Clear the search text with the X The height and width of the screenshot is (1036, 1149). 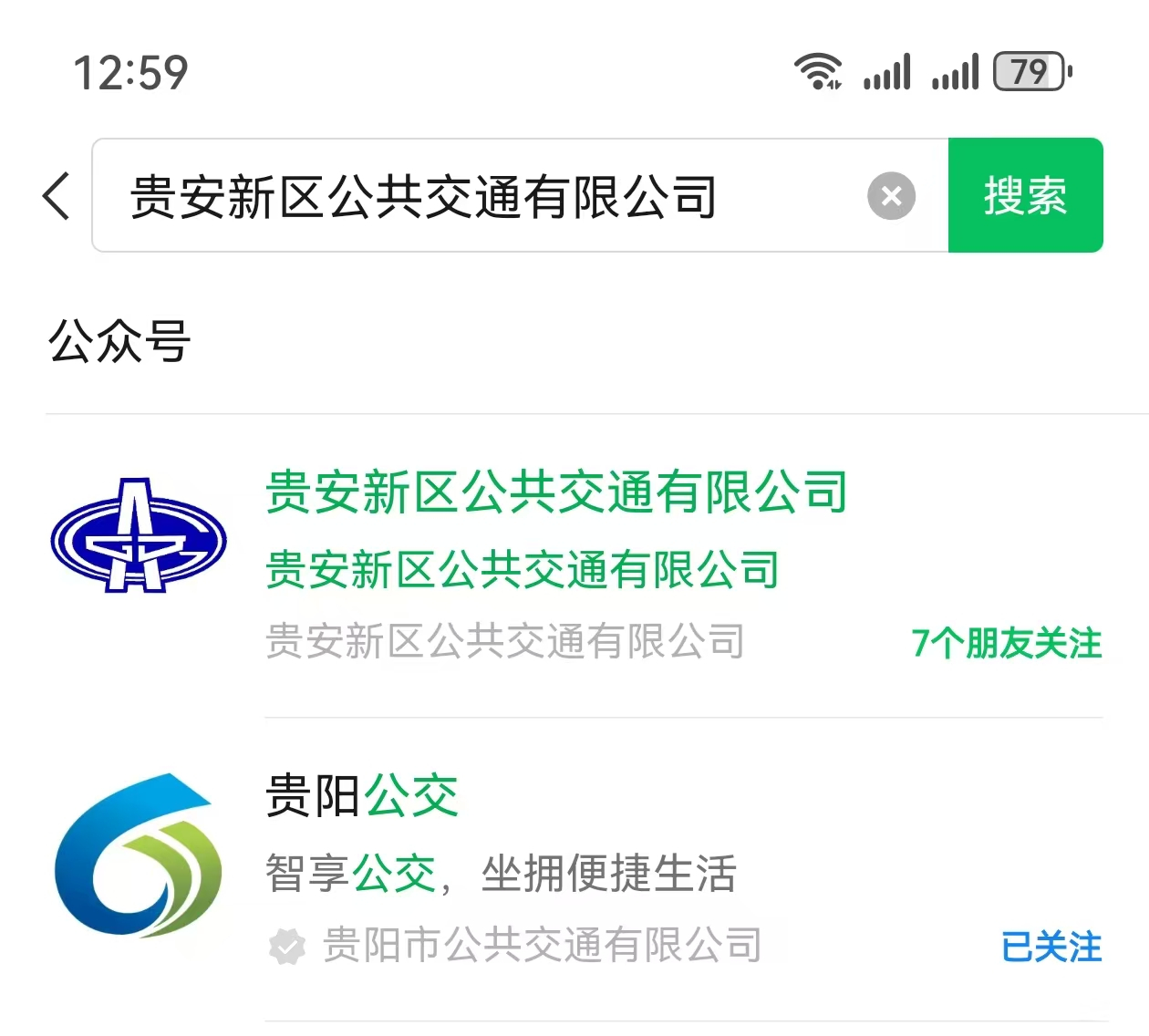point(891,196)
